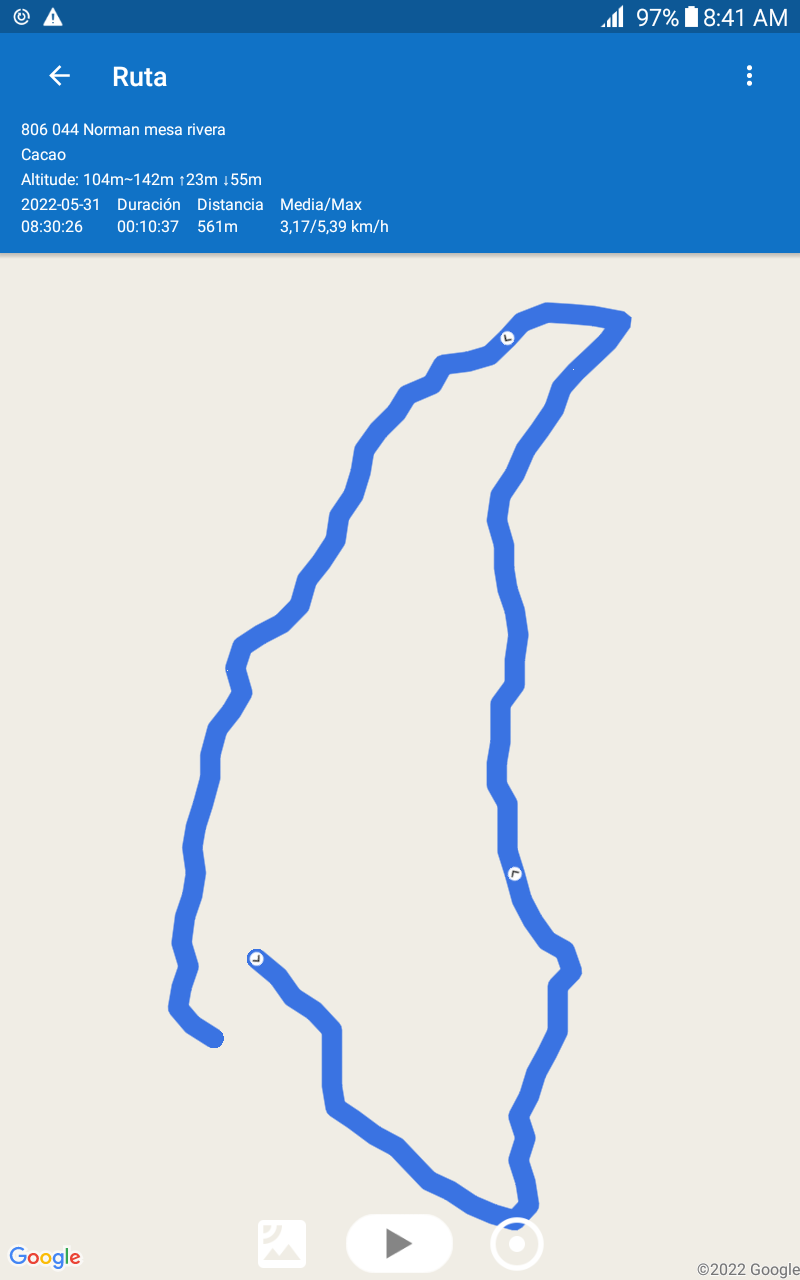Tap the circular target button
Screen dimensions: 800x1280
517,1245
